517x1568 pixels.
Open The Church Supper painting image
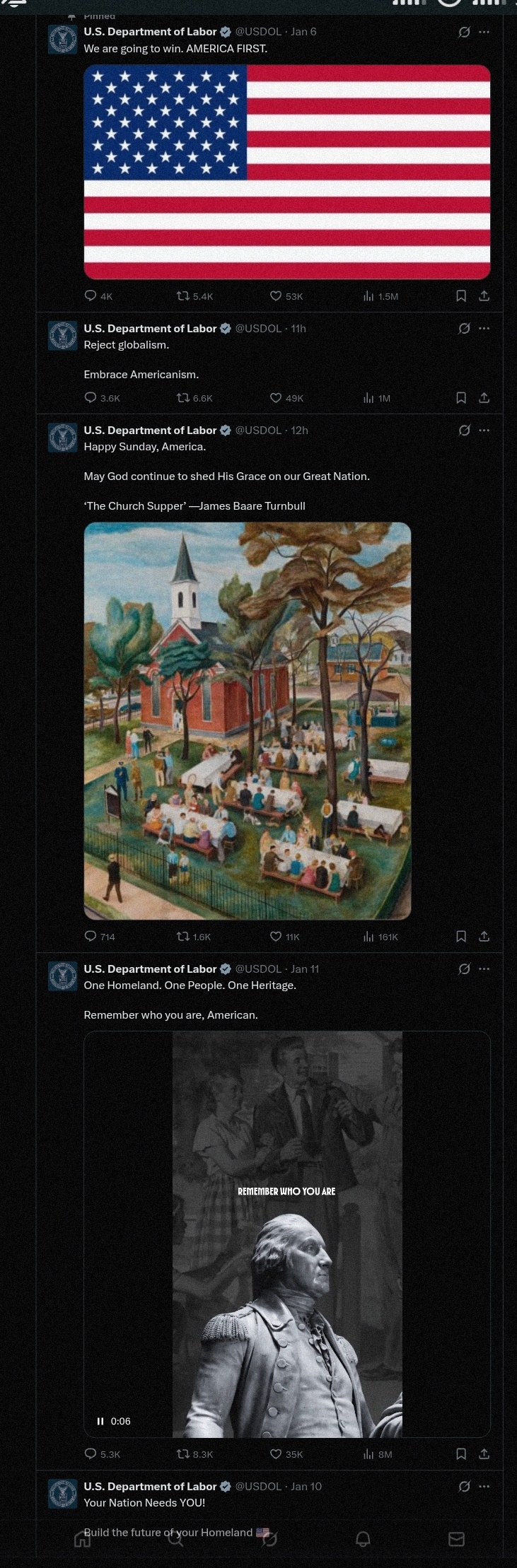(247, 720)
